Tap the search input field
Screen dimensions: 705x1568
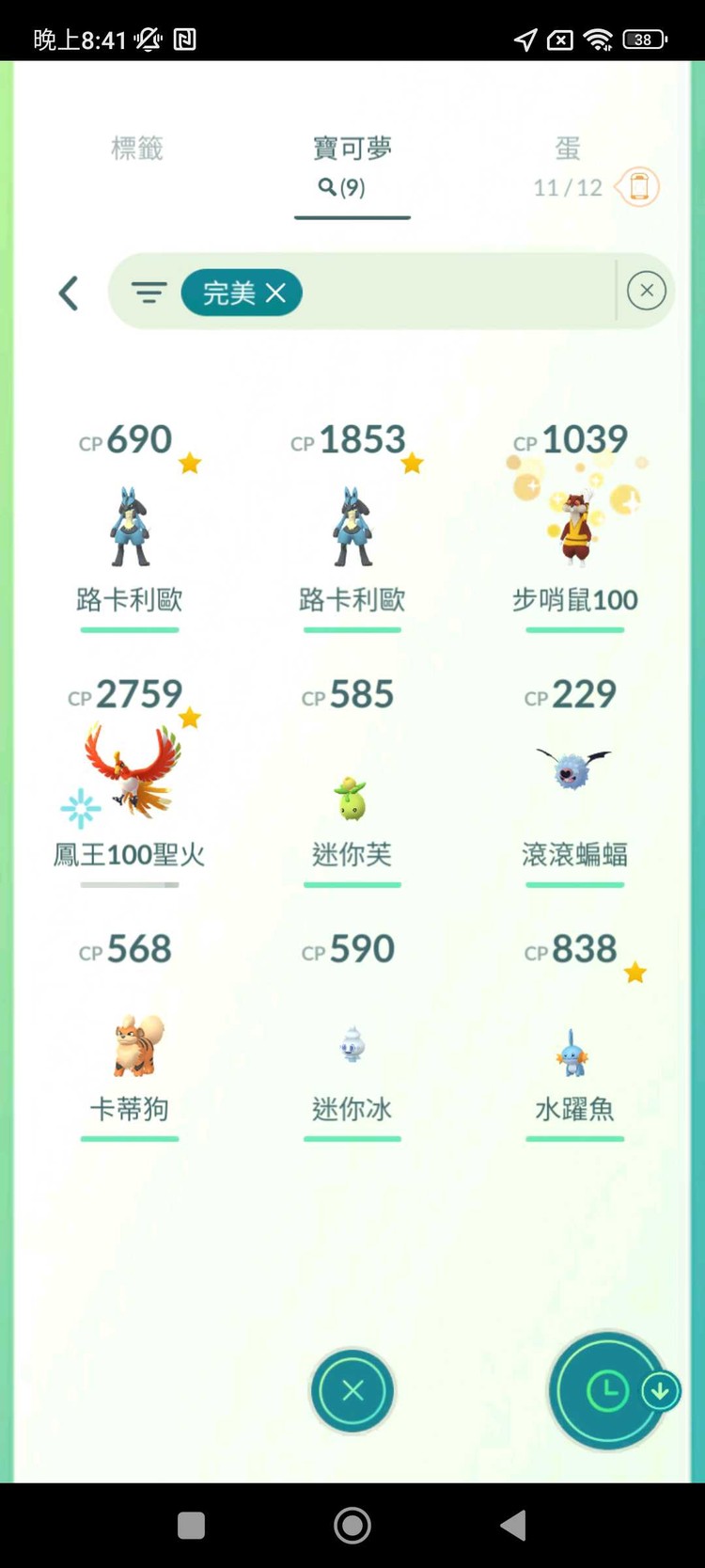451,293
